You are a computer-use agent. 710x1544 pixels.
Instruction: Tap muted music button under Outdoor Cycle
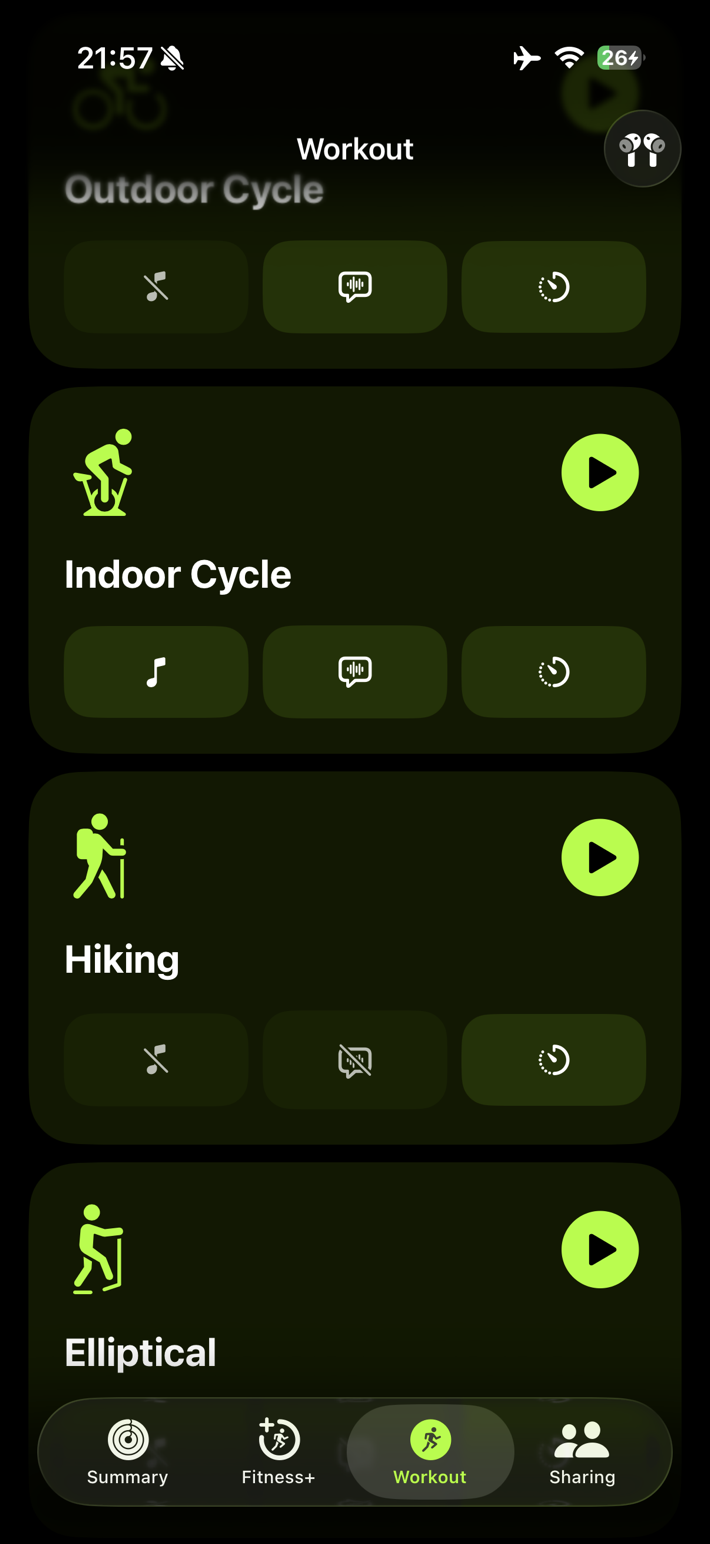(156, 287)
